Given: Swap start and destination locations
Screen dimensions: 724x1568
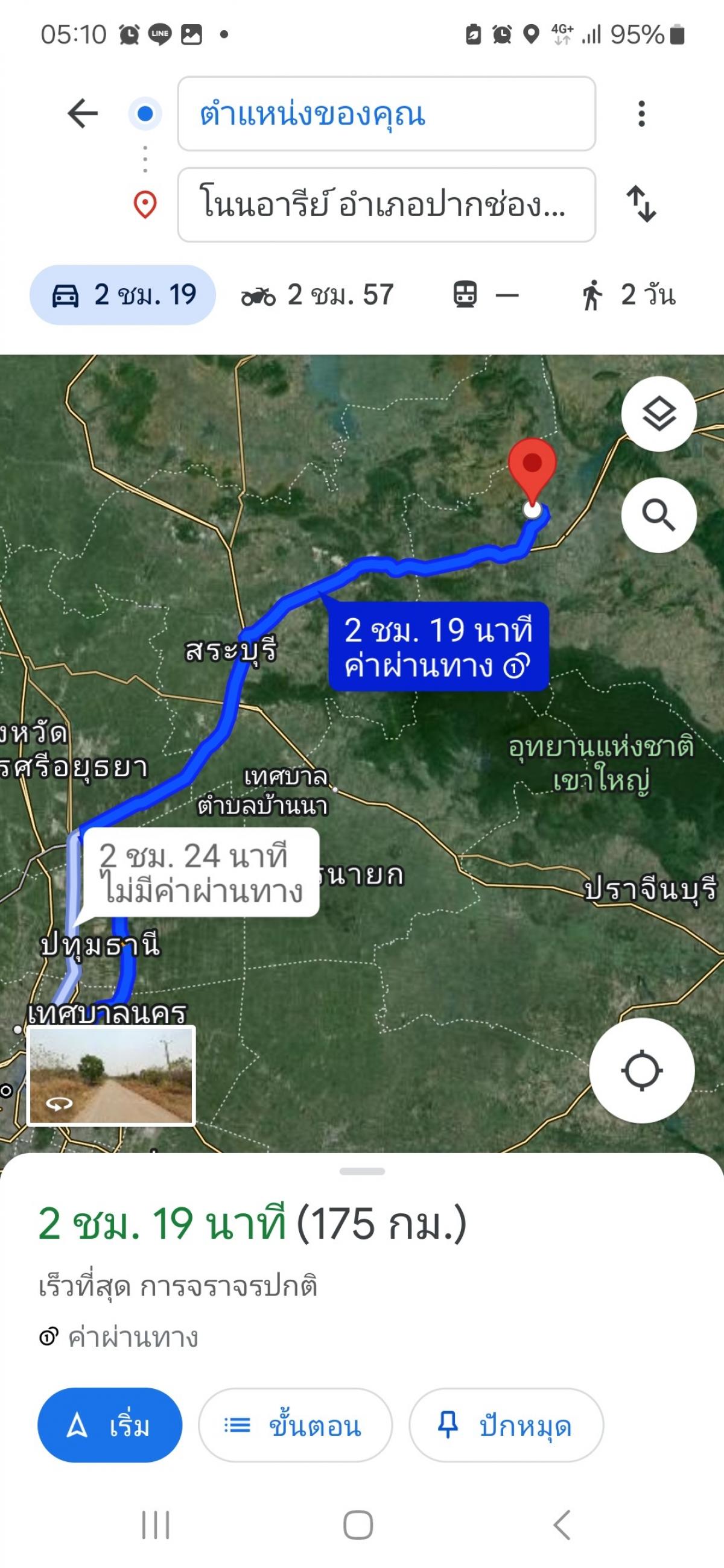Looking at the screenshot, I should 641,205.
